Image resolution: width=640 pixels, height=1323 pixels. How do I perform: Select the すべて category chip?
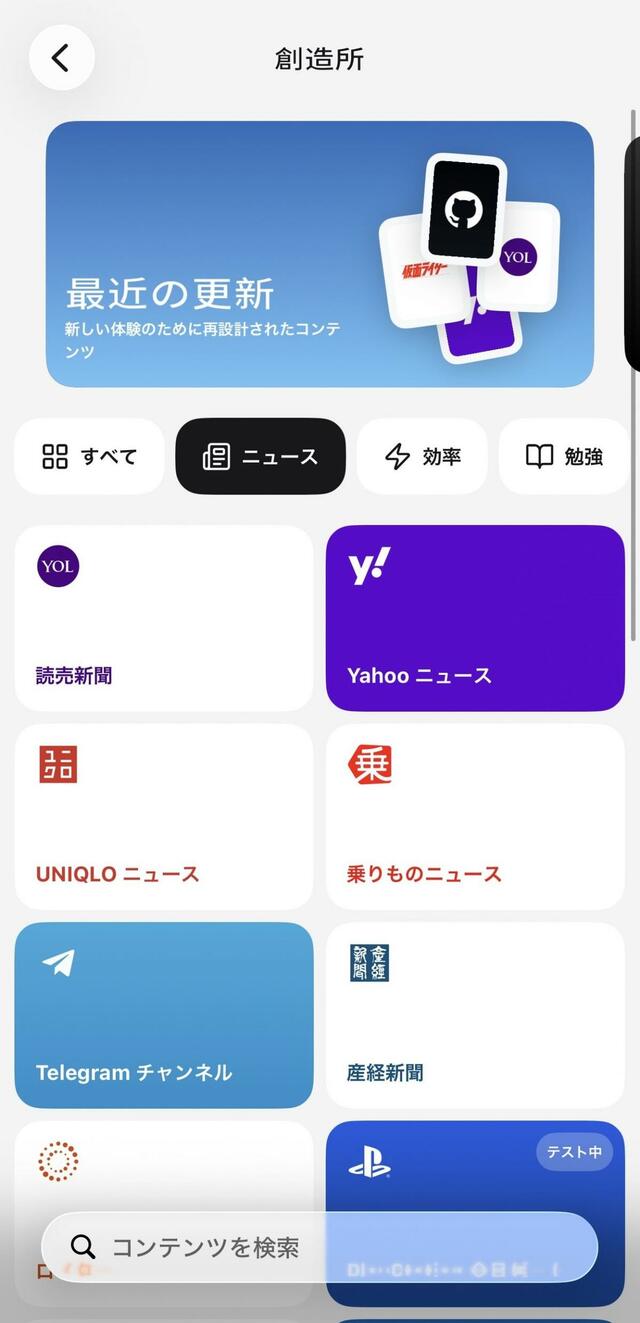(89, 457)
